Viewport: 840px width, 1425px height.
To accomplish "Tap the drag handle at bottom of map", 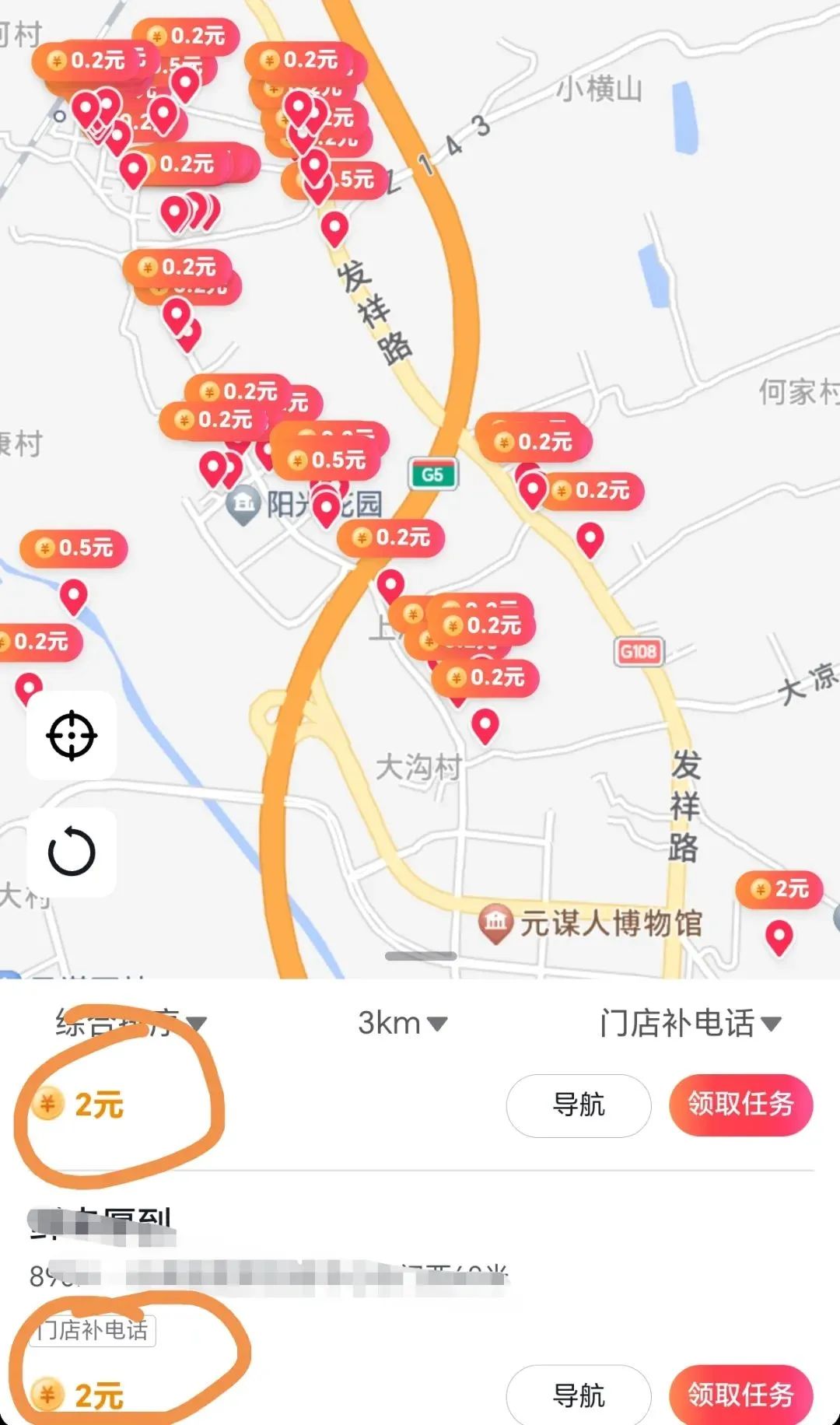I will click(420, 957).
